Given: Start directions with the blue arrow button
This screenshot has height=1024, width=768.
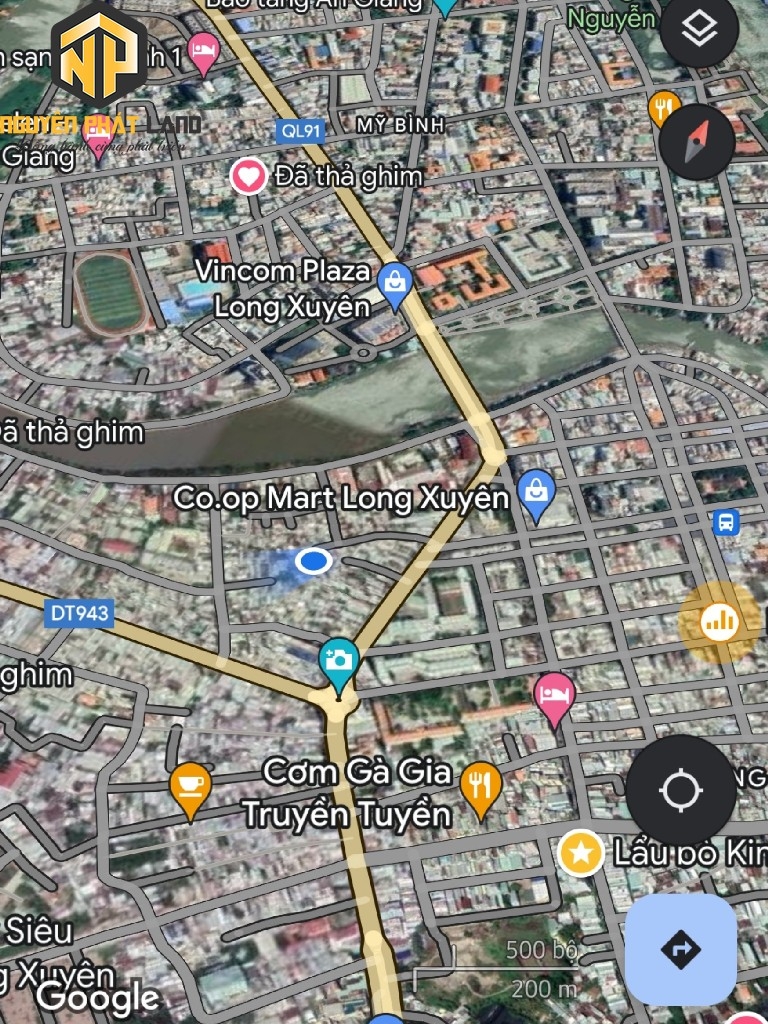Looking at the screenshot, I should pyautogui.click(x=681, y=949).
